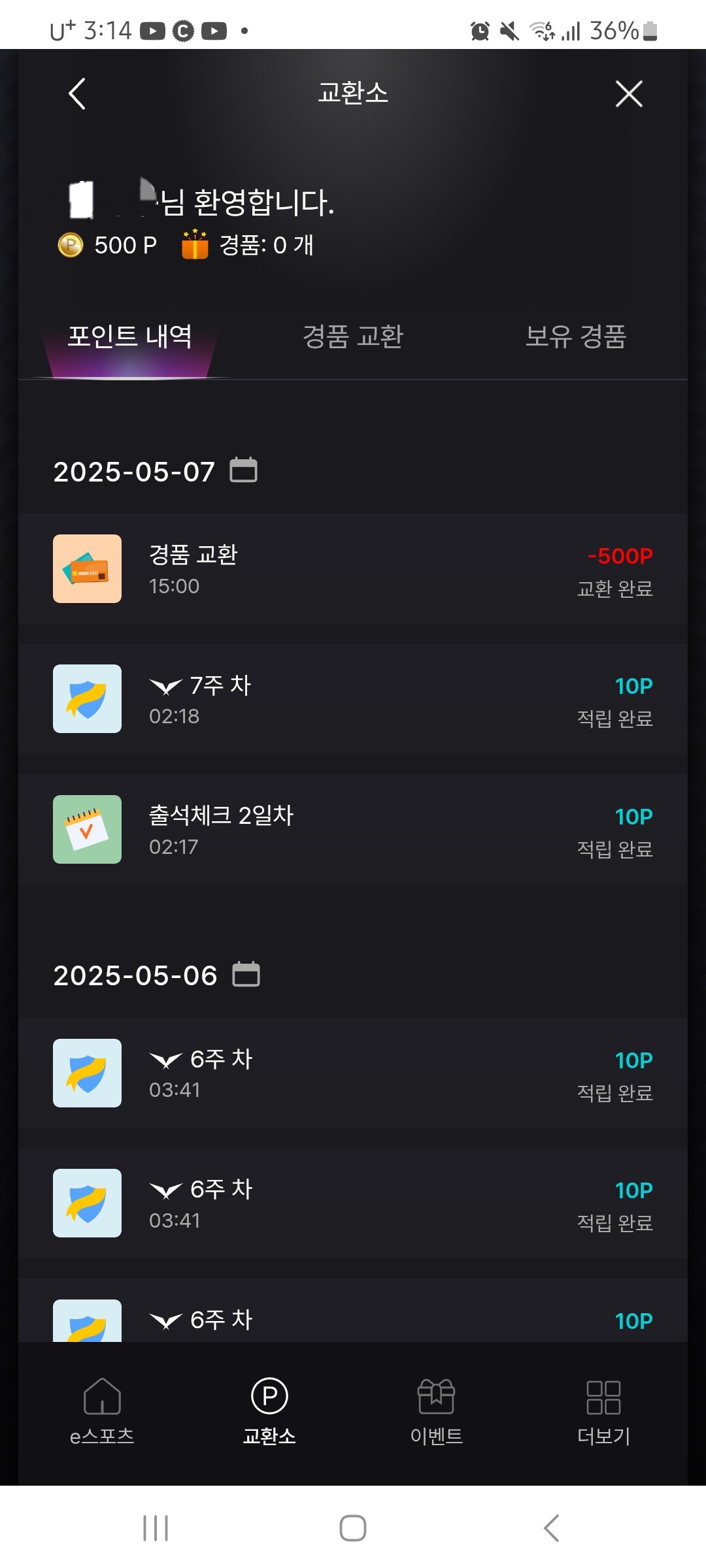Close the 교환소 screen with X
This screenshot has width=706, height=1568.
629,94
